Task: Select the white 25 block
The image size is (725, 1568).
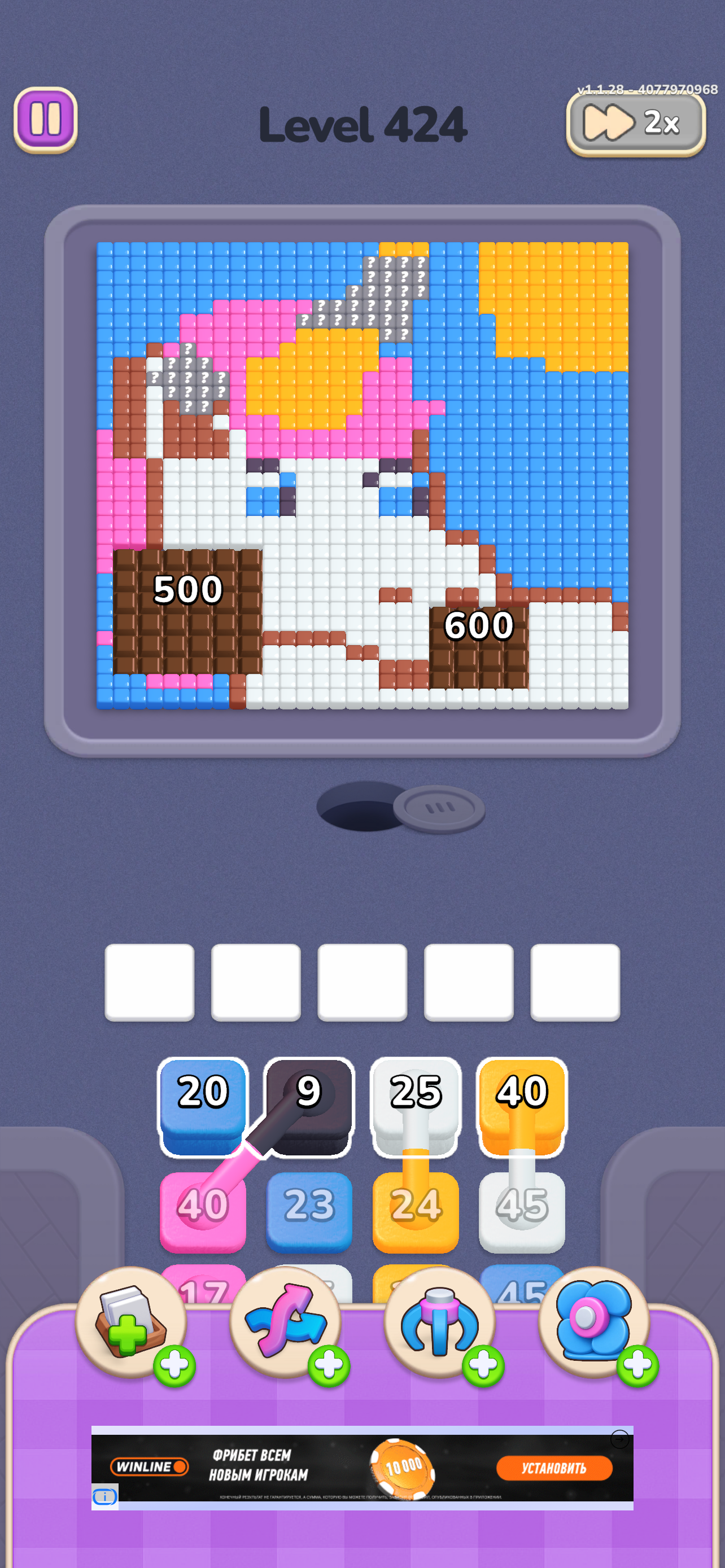Action: 415,1106
